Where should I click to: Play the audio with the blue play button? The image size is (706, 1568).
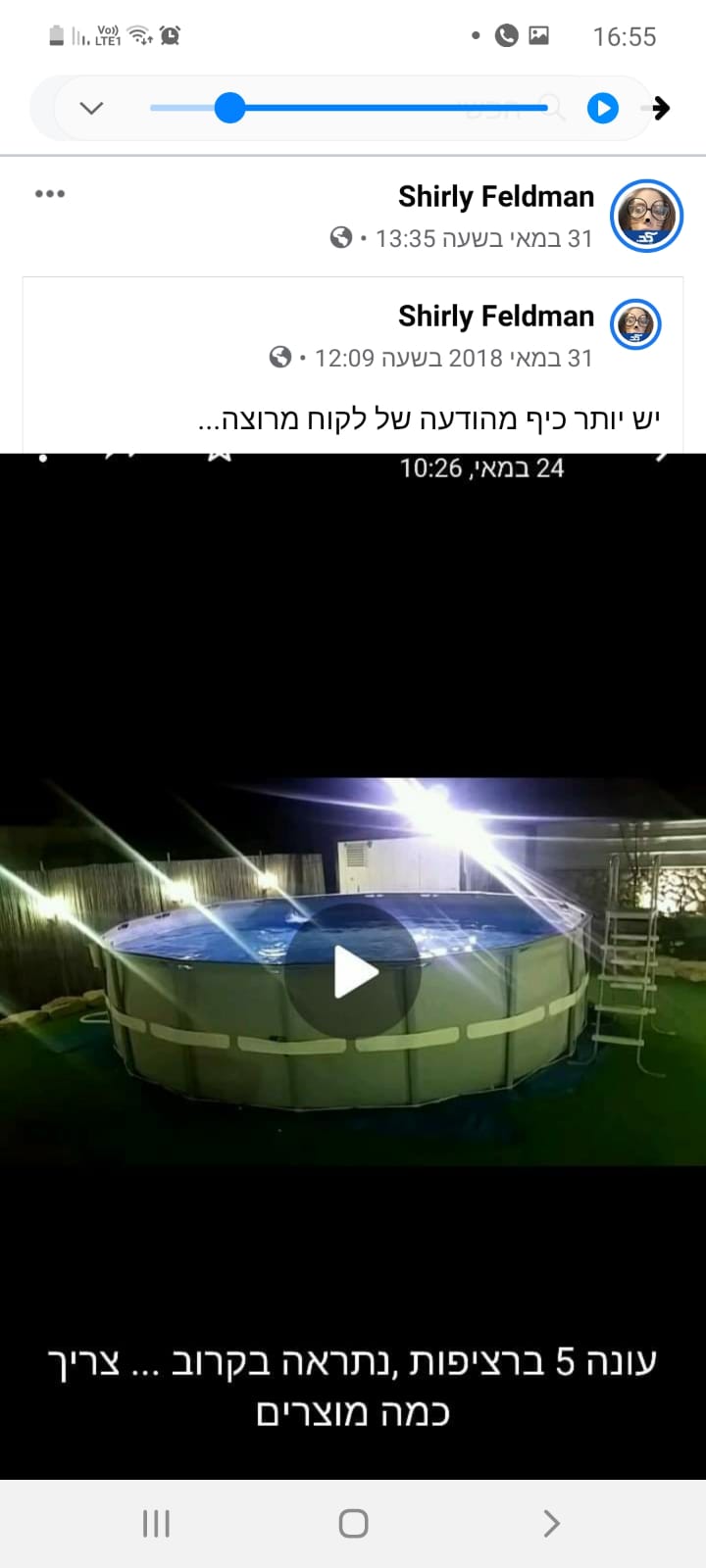coord(602,108)
